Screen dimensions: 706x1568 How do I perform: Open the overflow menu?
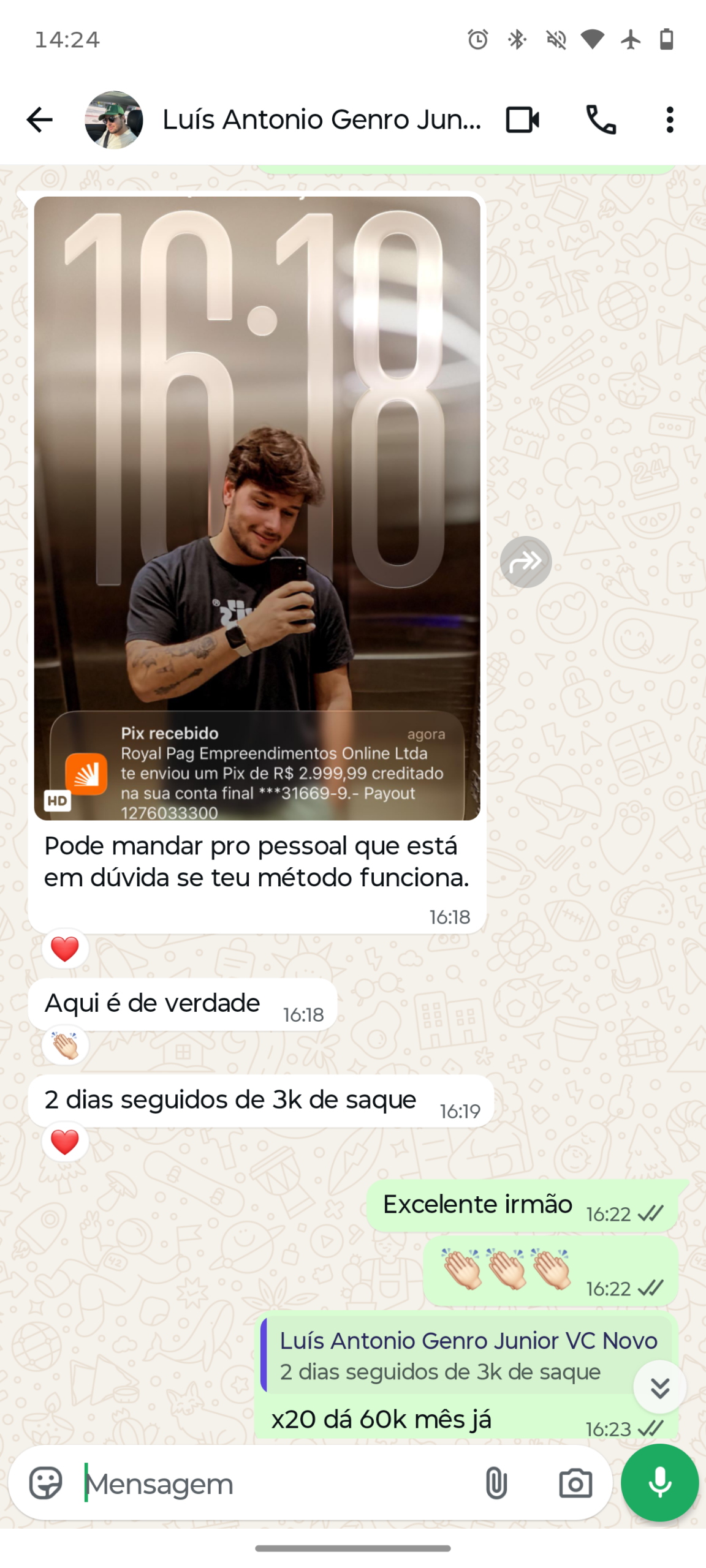[x=669, y=119]
